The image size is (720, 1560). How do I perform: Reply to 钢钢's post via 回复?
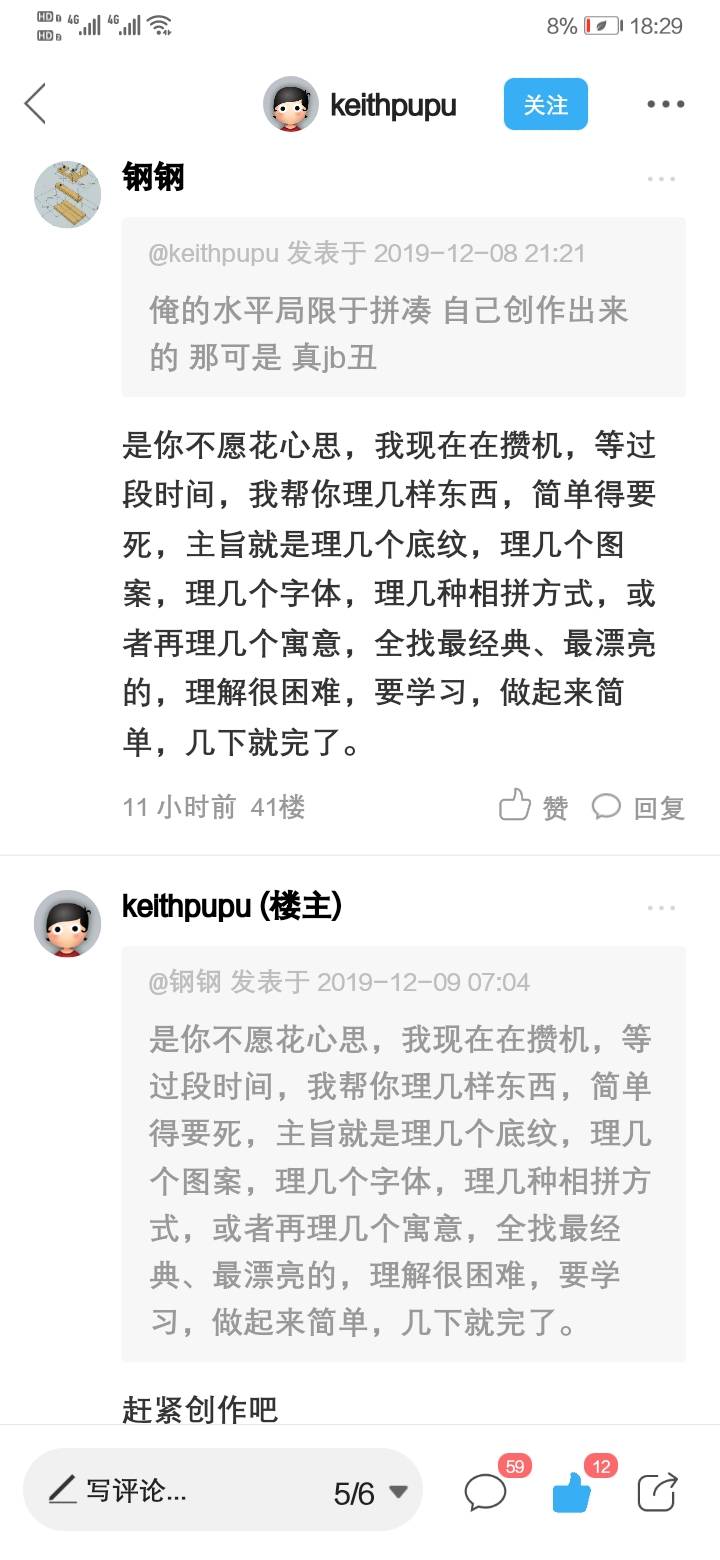pos(638,807)
